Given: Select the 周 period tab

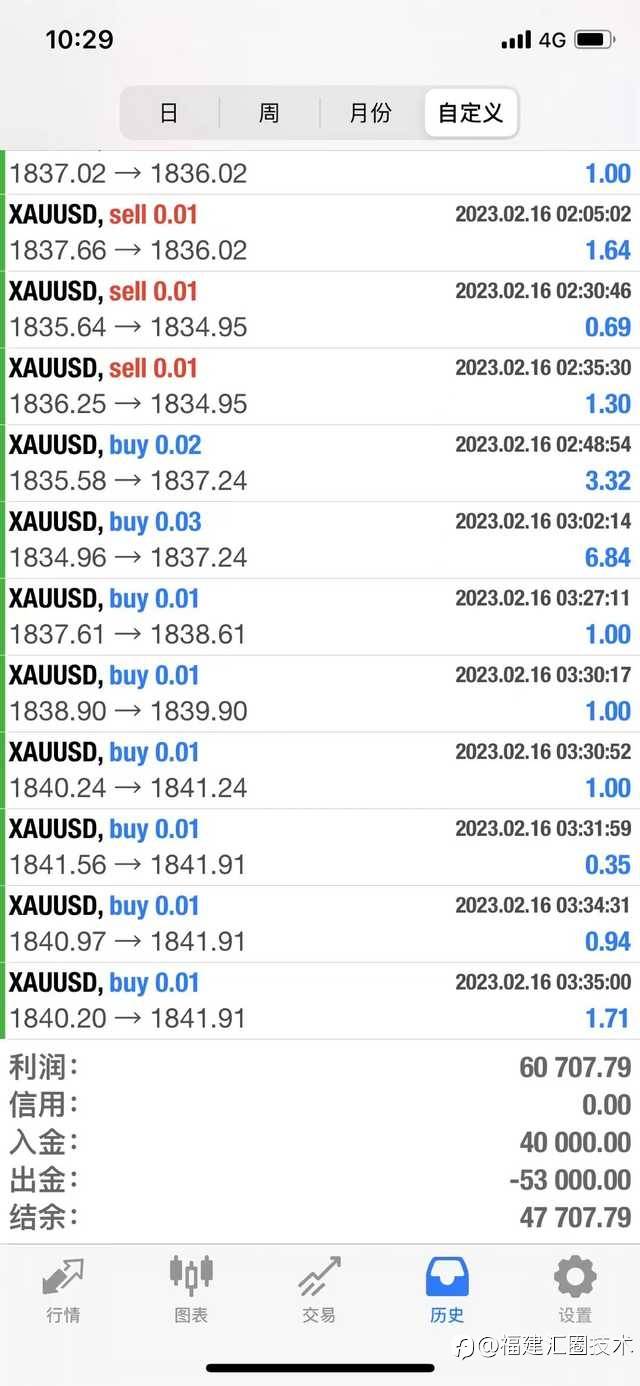Looking at the screenshot, I should tap(269, 113).
